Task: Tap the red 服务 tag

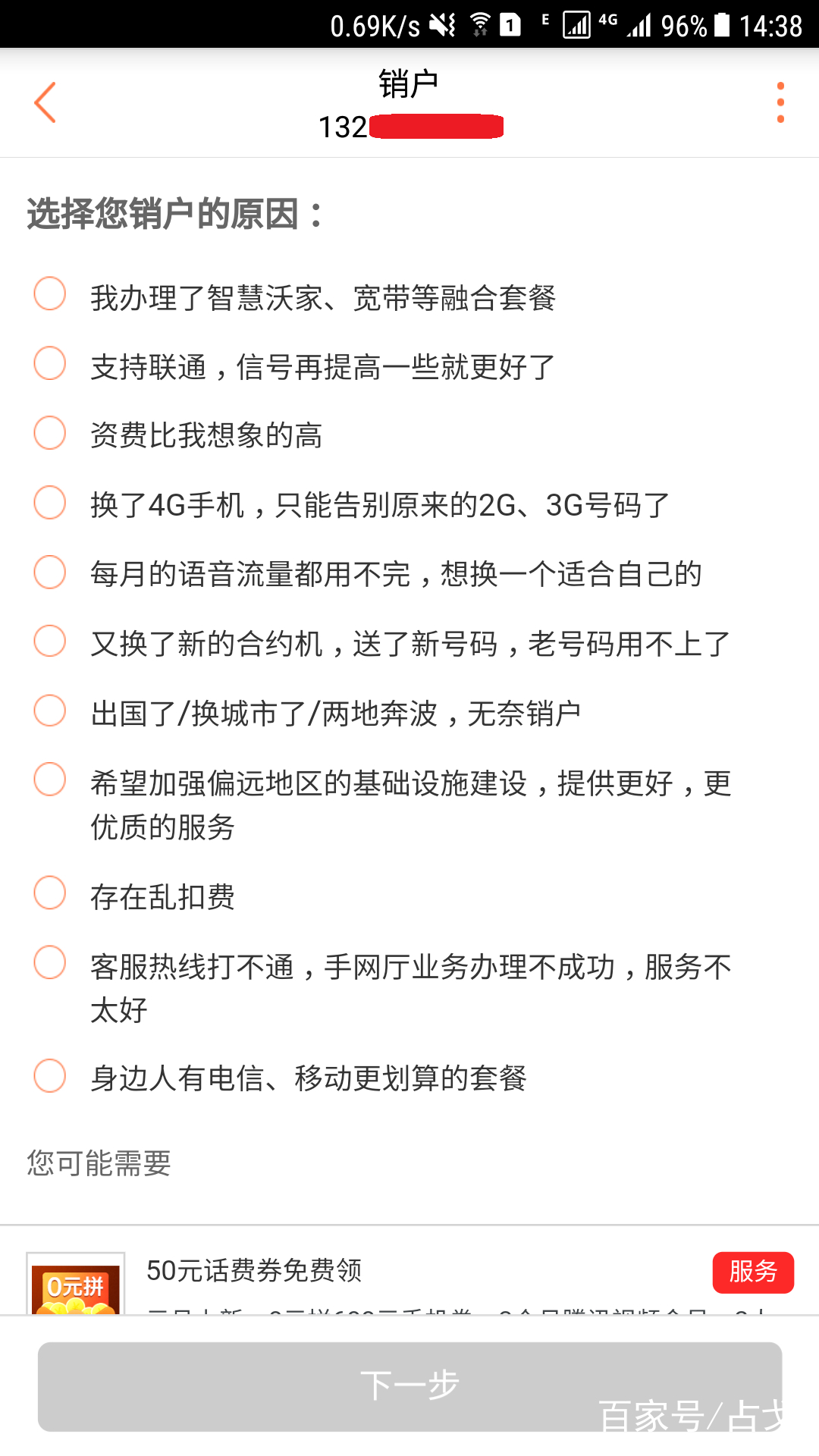Action: [754, 1271]
